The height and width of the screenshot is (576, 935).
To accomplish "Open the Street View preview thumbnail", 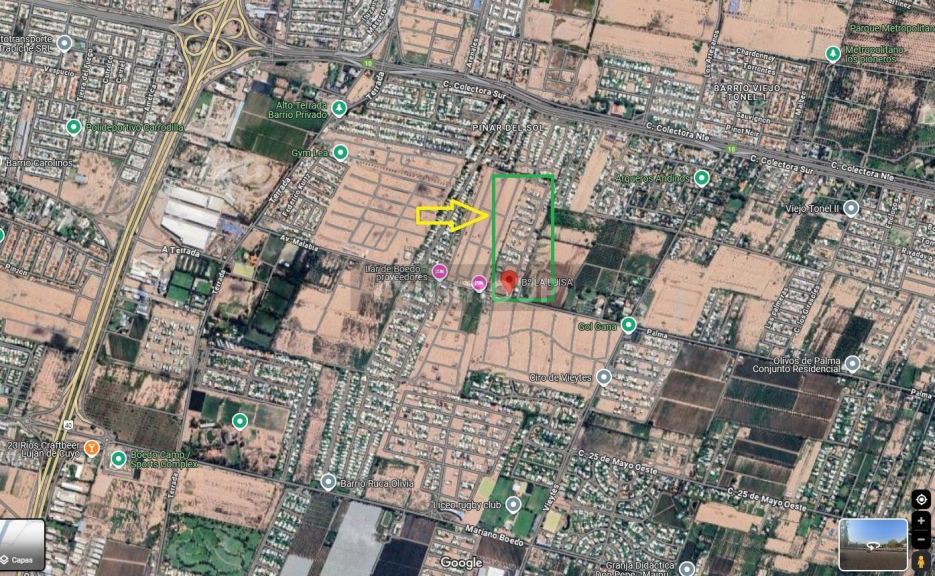I will pyautogui.click(x=873, y=544).
